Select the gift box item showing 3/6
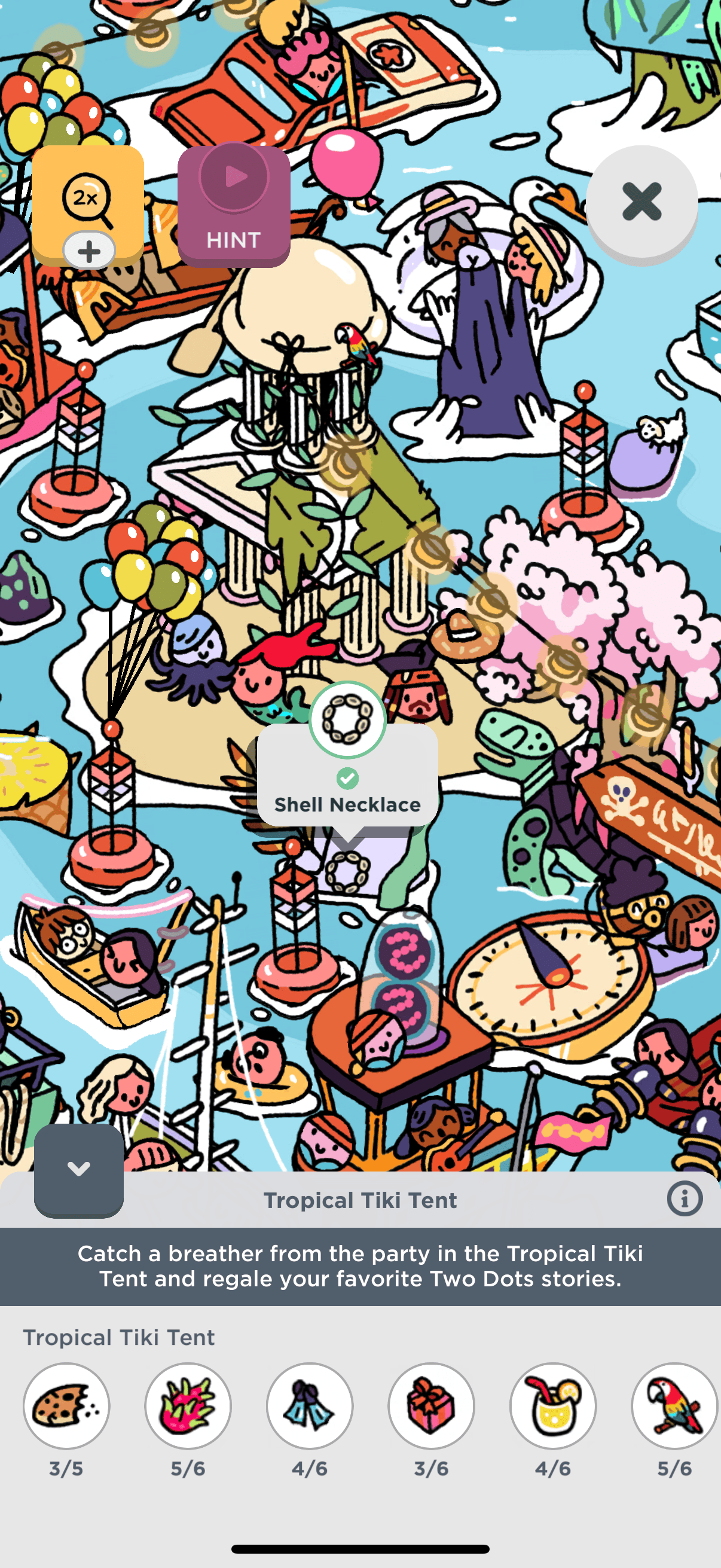 [432, 1405]
